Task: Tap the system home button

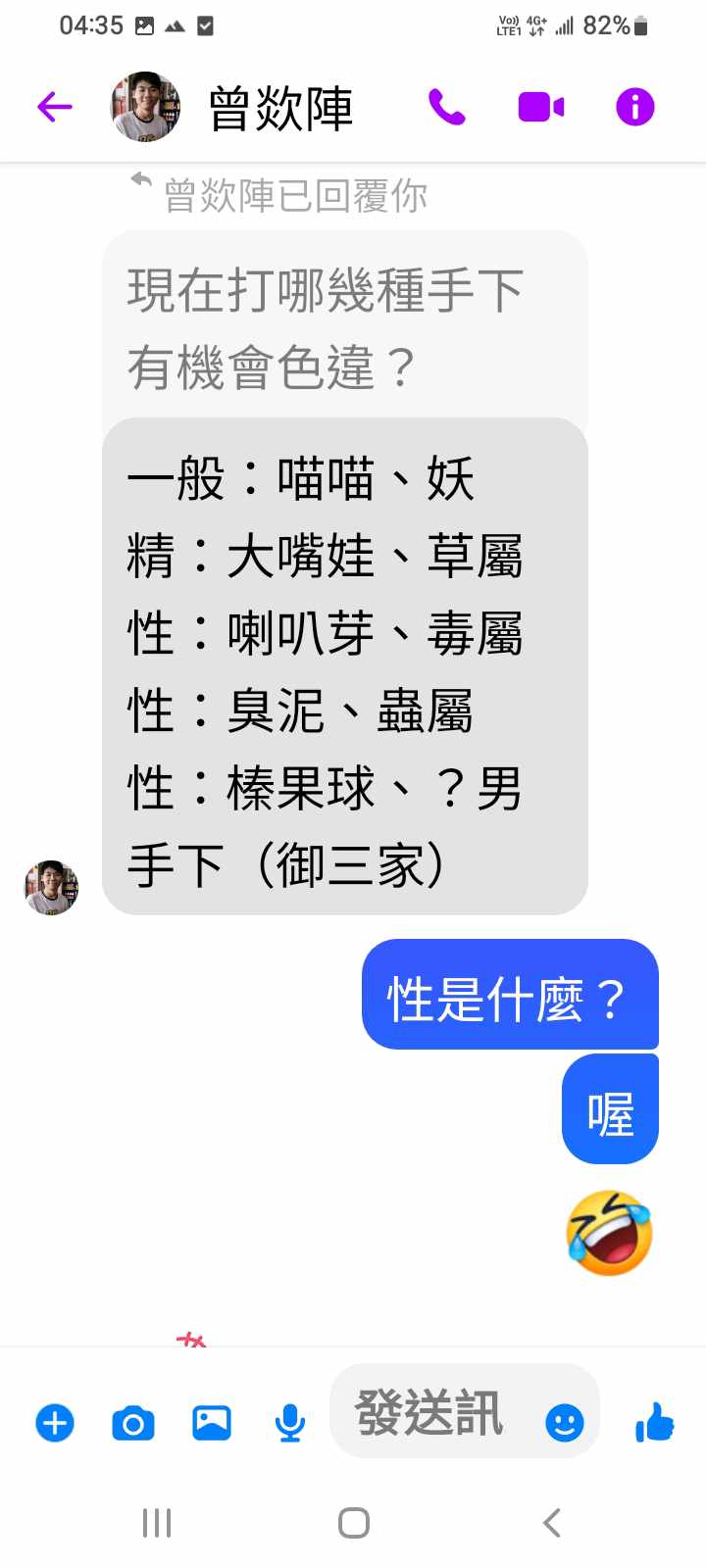Action: click(x=353, y=1523)
